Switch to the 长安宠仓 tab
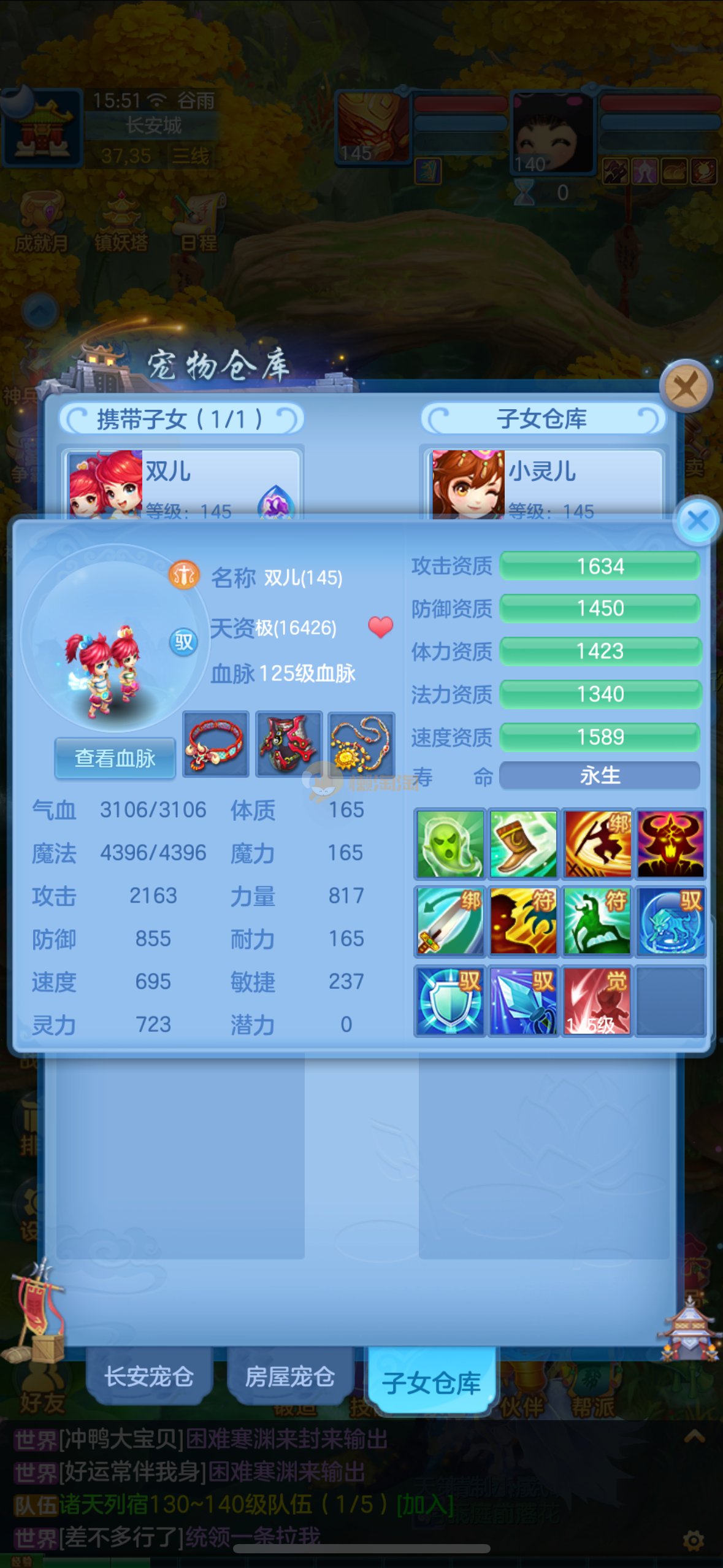Screen dimensions: 723x1568 click(148, 1376)
